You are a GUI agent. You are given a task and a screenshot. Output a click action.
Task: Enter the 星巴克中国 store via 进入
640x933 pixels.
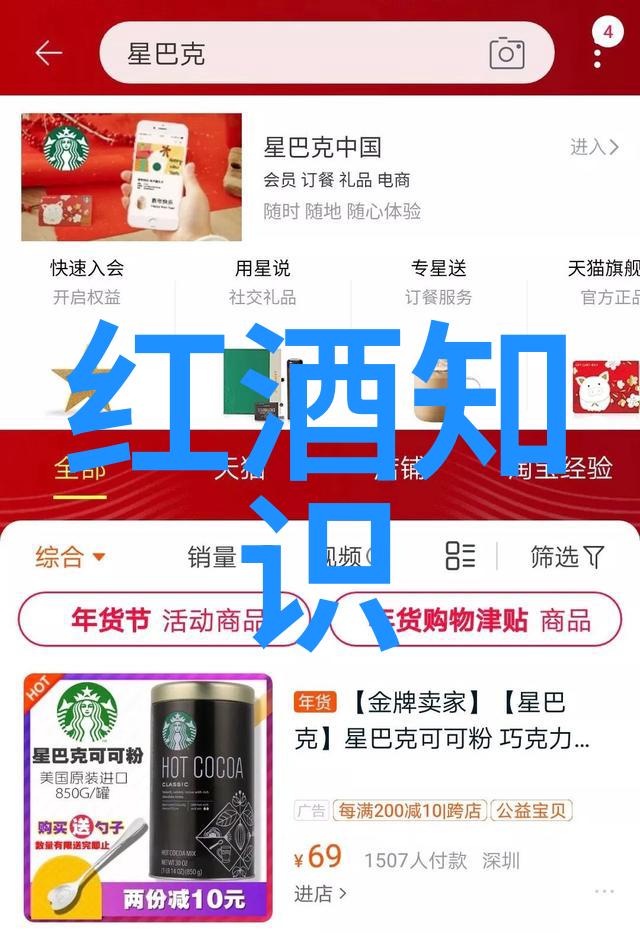[594, 148]
